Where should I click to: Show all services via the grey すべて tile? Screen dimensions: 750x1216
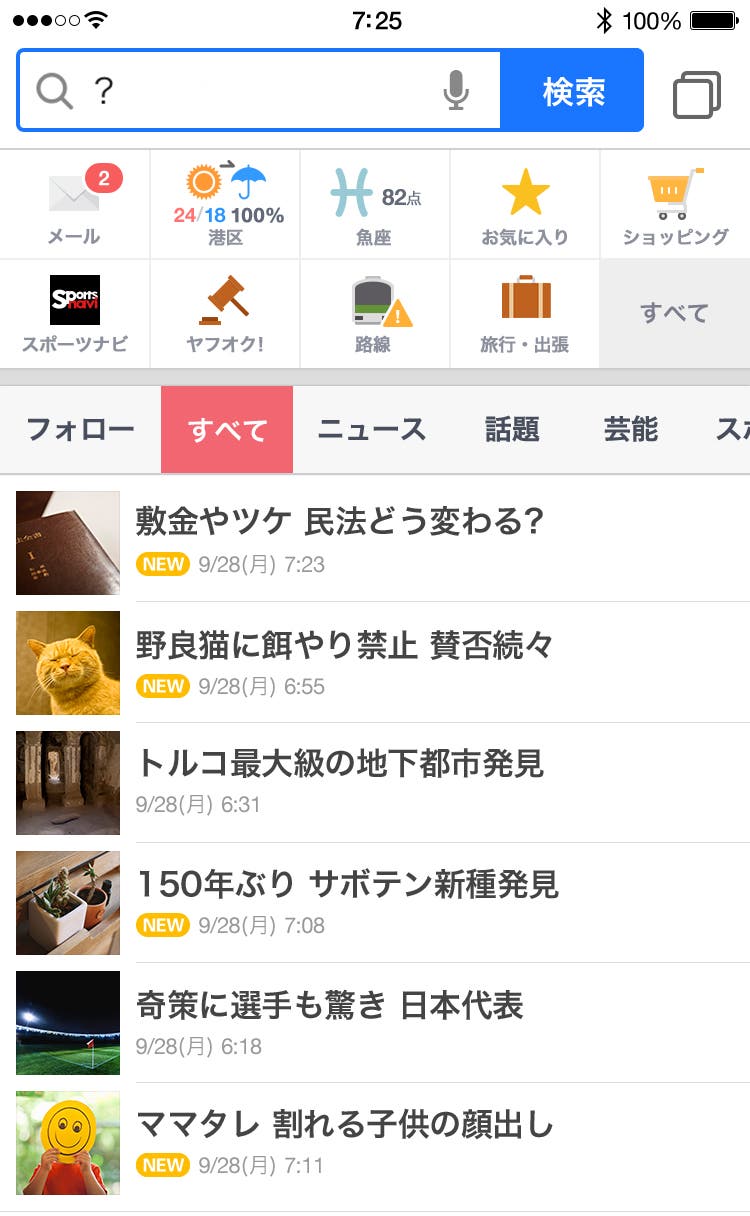click(675, 314)
